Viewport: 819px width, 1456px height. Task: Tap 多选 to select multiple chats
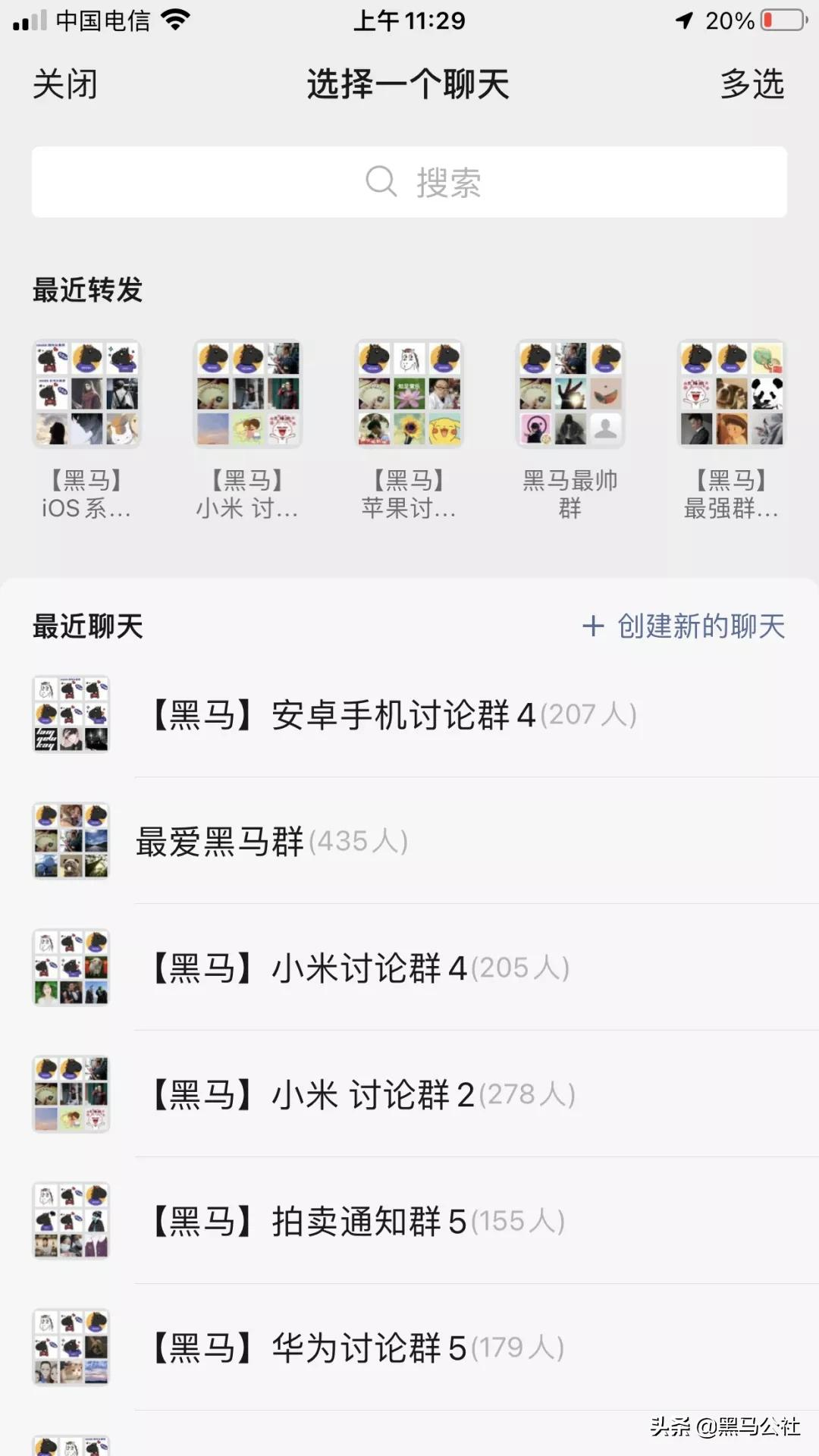click(x=752, y=84)
